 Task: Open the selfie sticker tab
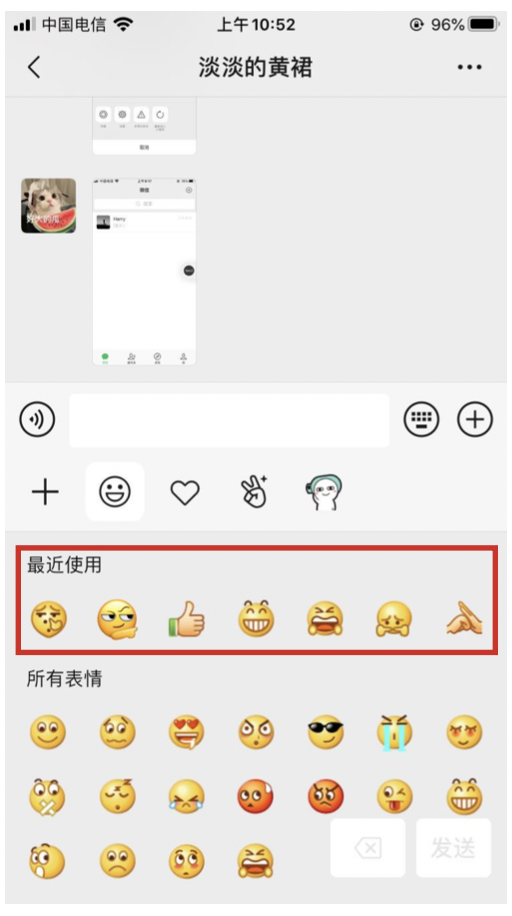[254, 492]
